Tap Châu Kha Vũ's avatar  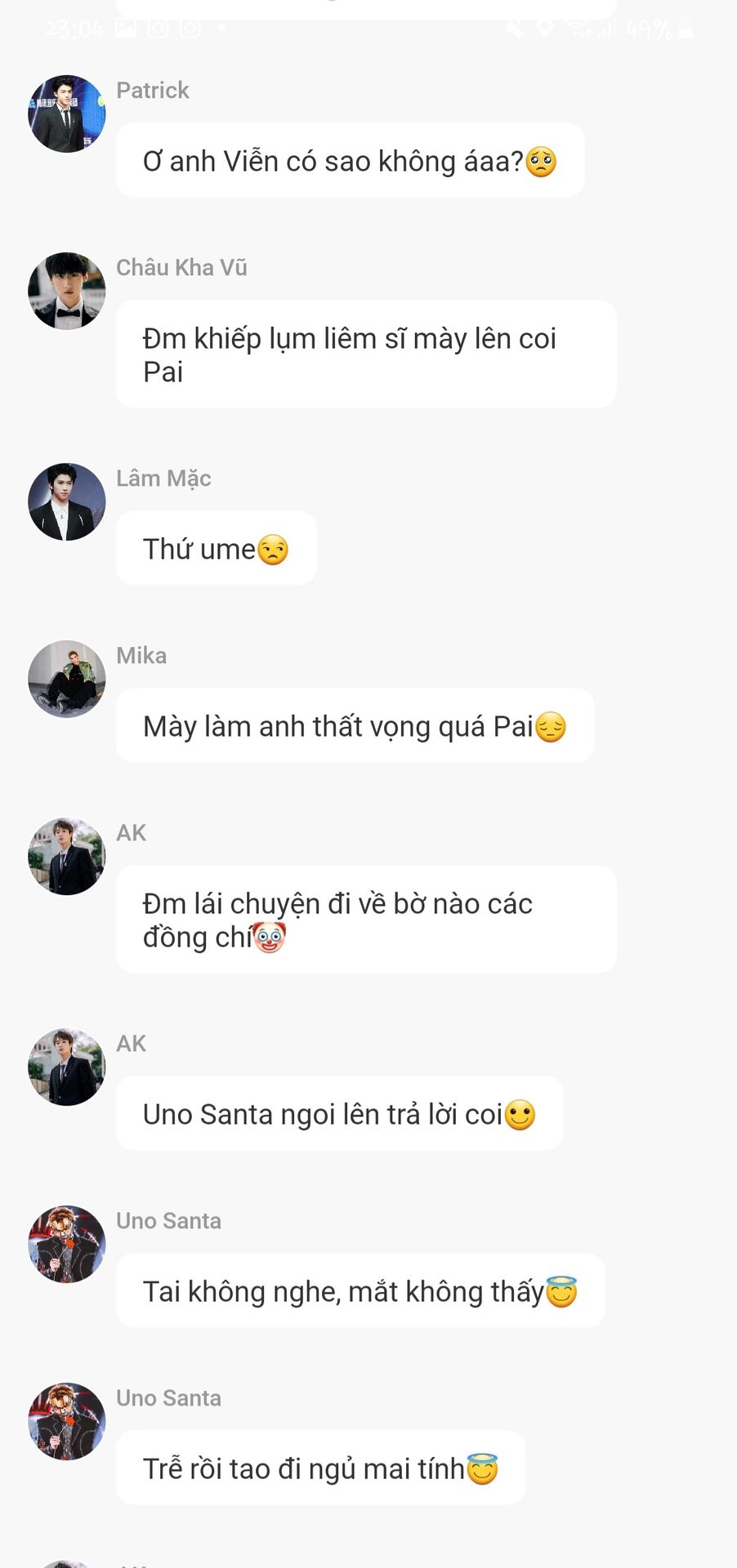point(66,291)
